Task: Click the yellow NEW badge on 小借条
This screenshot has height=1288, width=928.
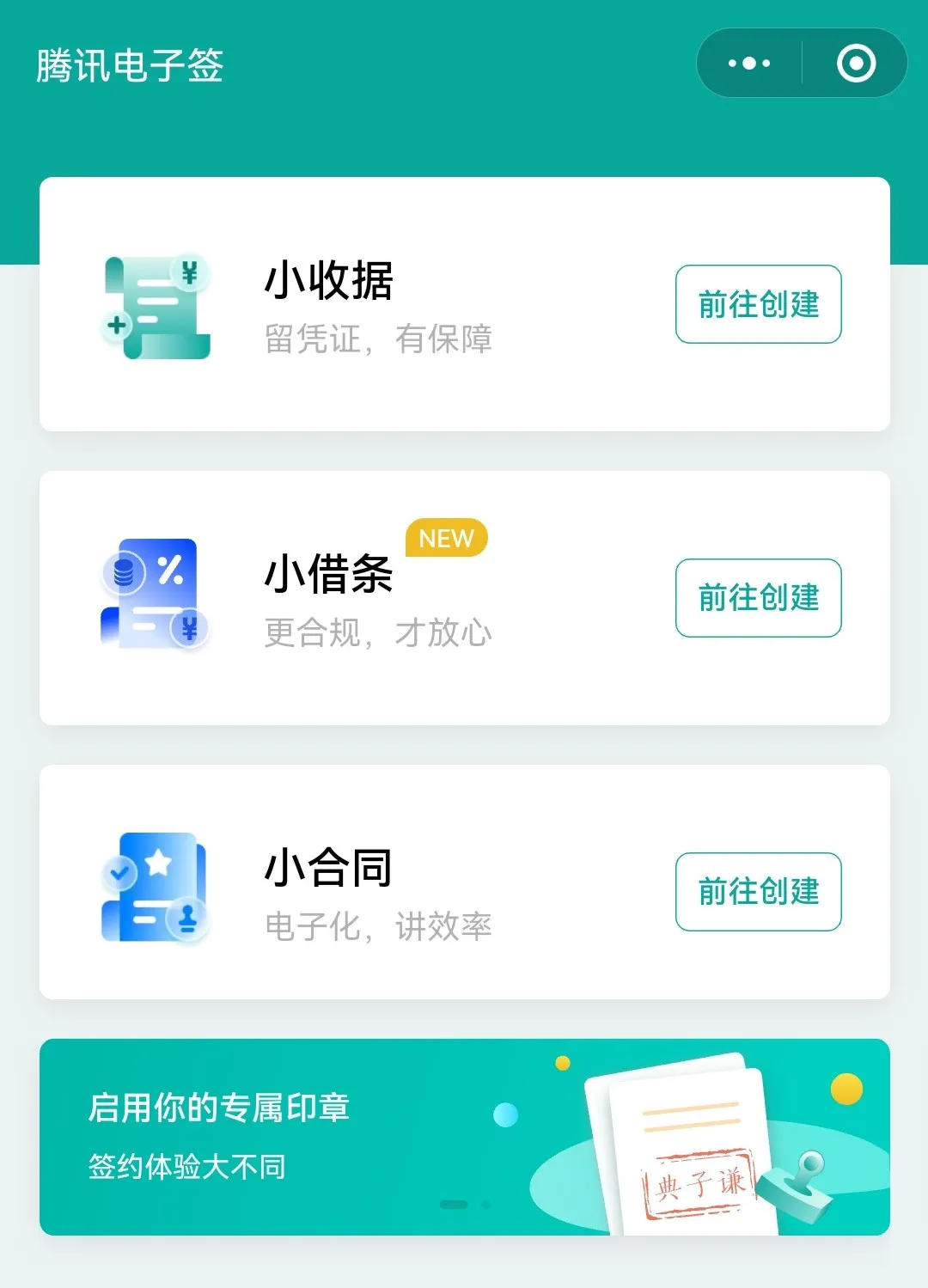Action: 445,538
